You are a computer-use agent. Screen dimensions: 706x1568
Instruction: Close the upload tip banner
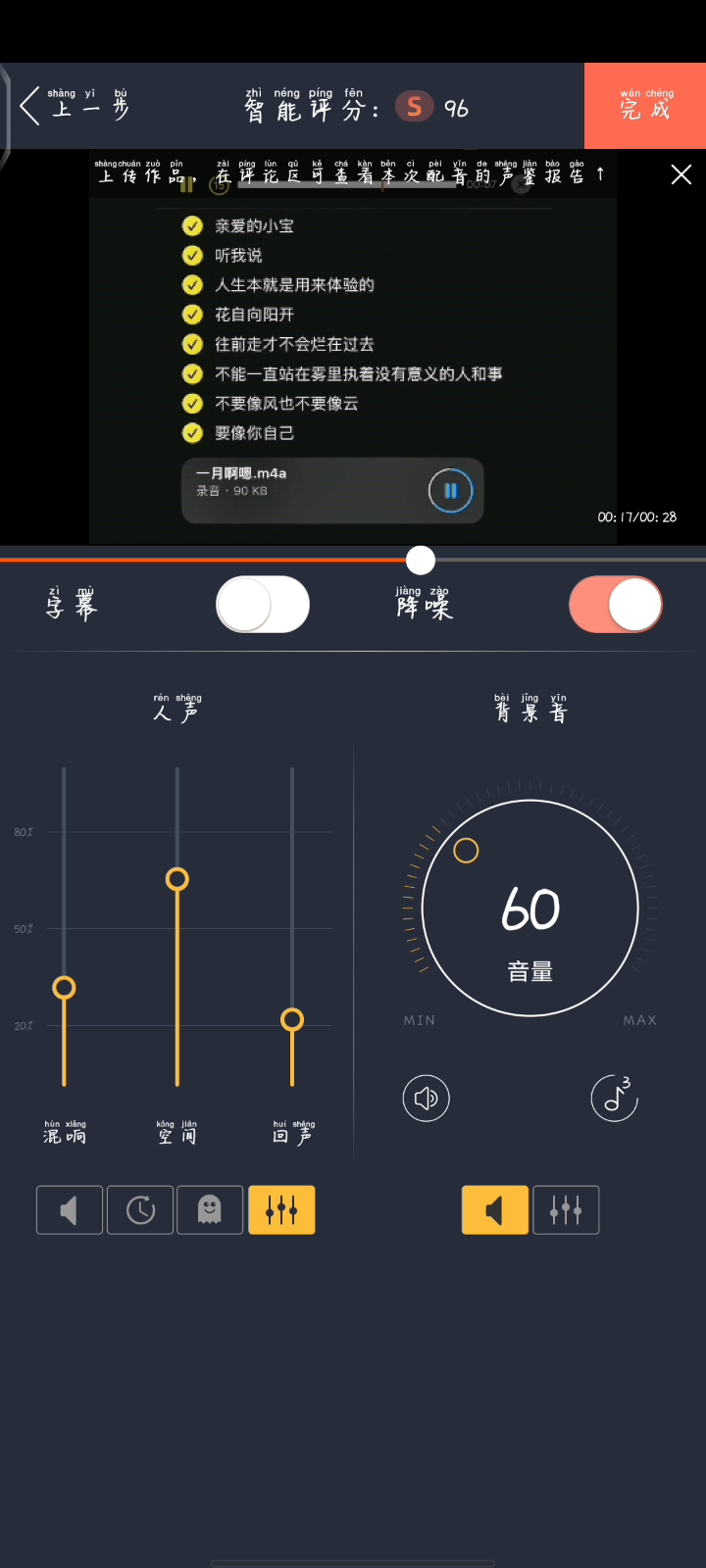click(681, 175)
